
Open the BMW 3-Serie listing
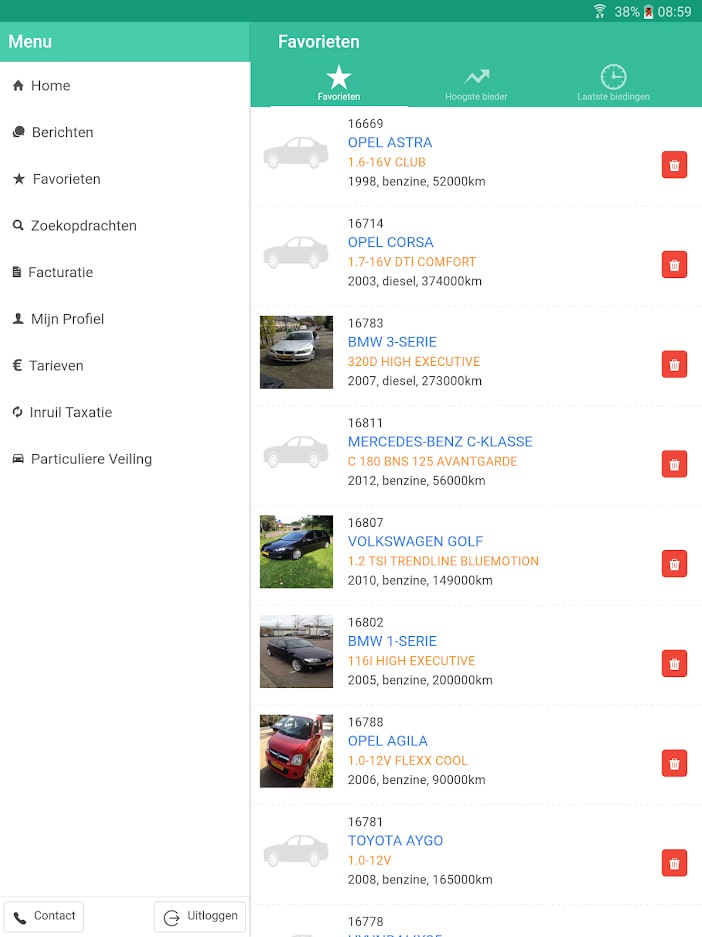(392, 342)
